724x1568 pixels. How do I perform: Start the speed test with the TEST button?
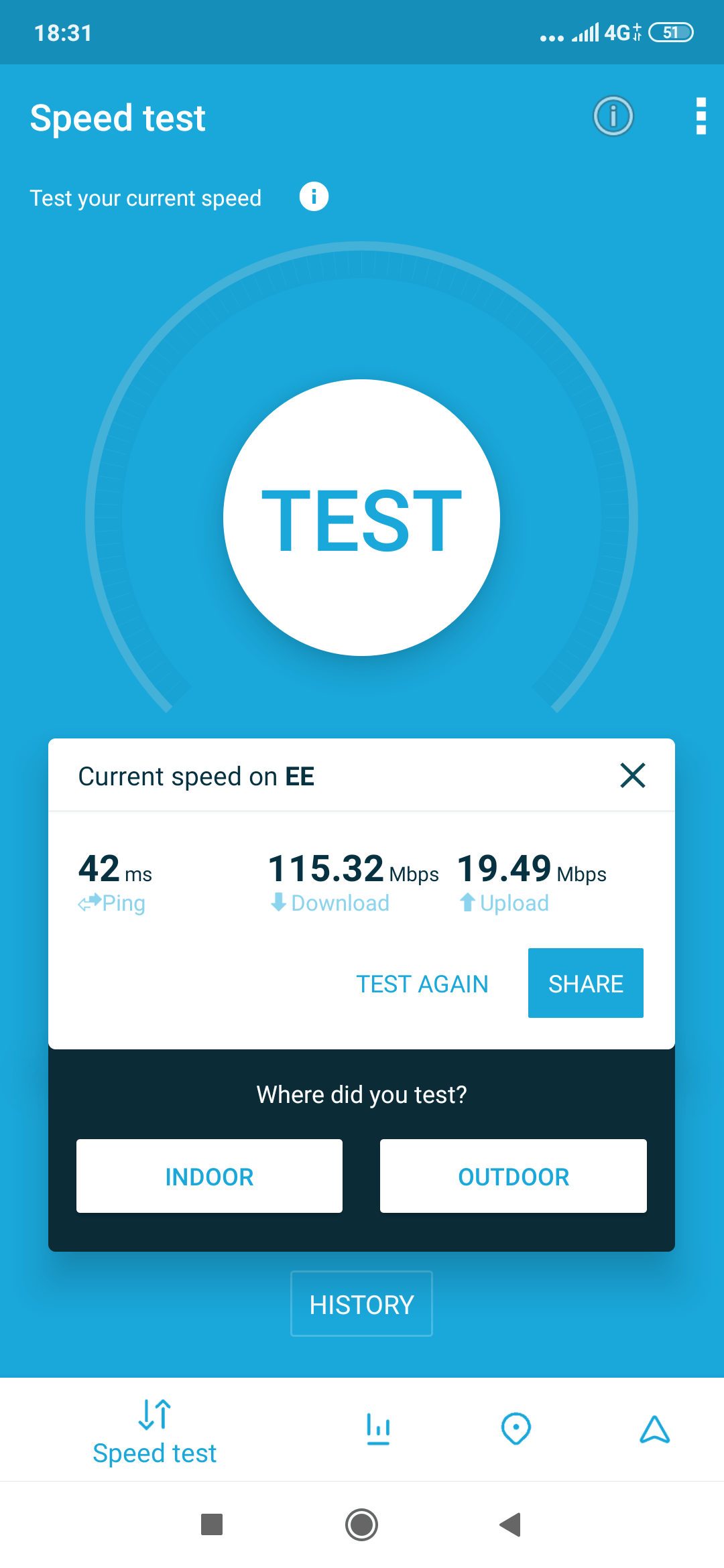tap(361, 518)
